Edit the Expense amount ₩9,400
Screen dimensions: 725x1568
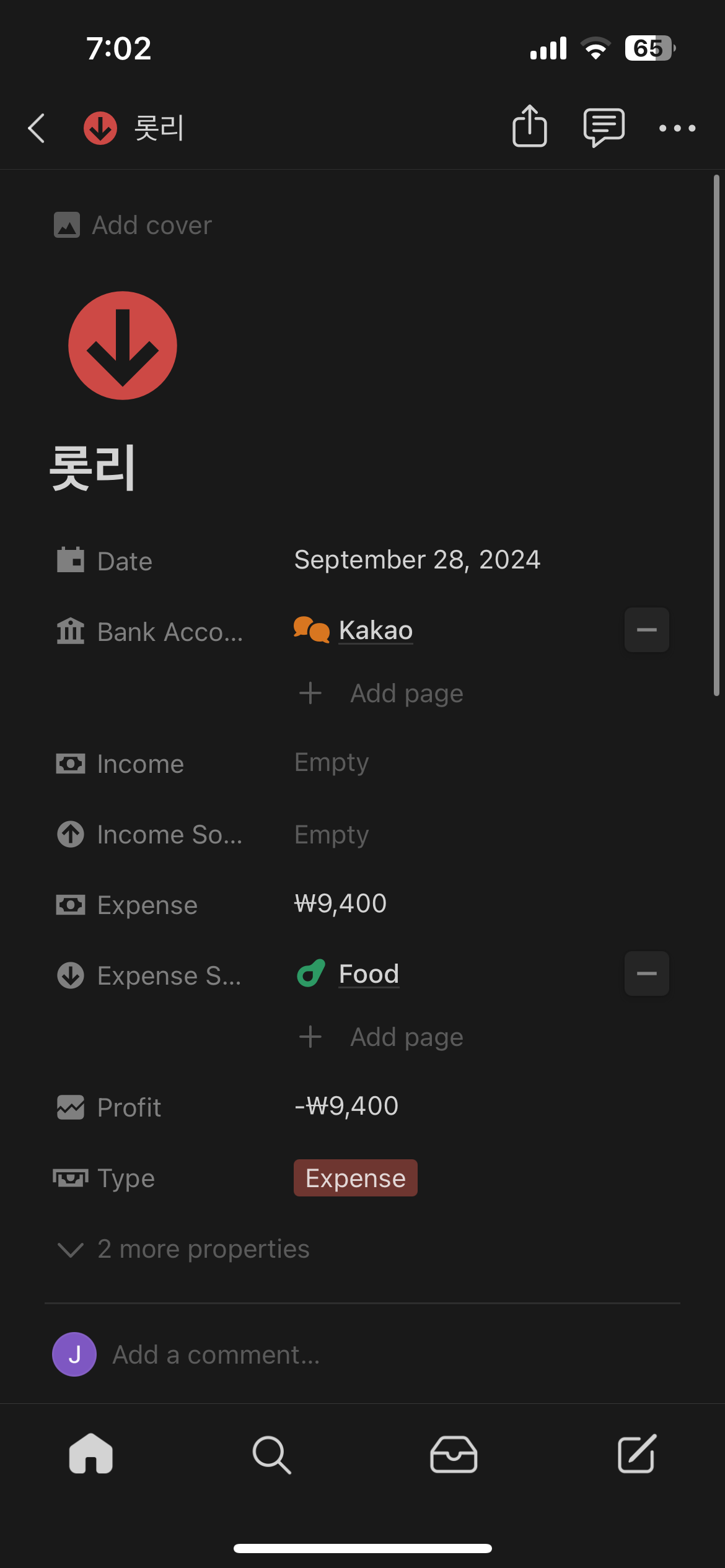point(340,904)
